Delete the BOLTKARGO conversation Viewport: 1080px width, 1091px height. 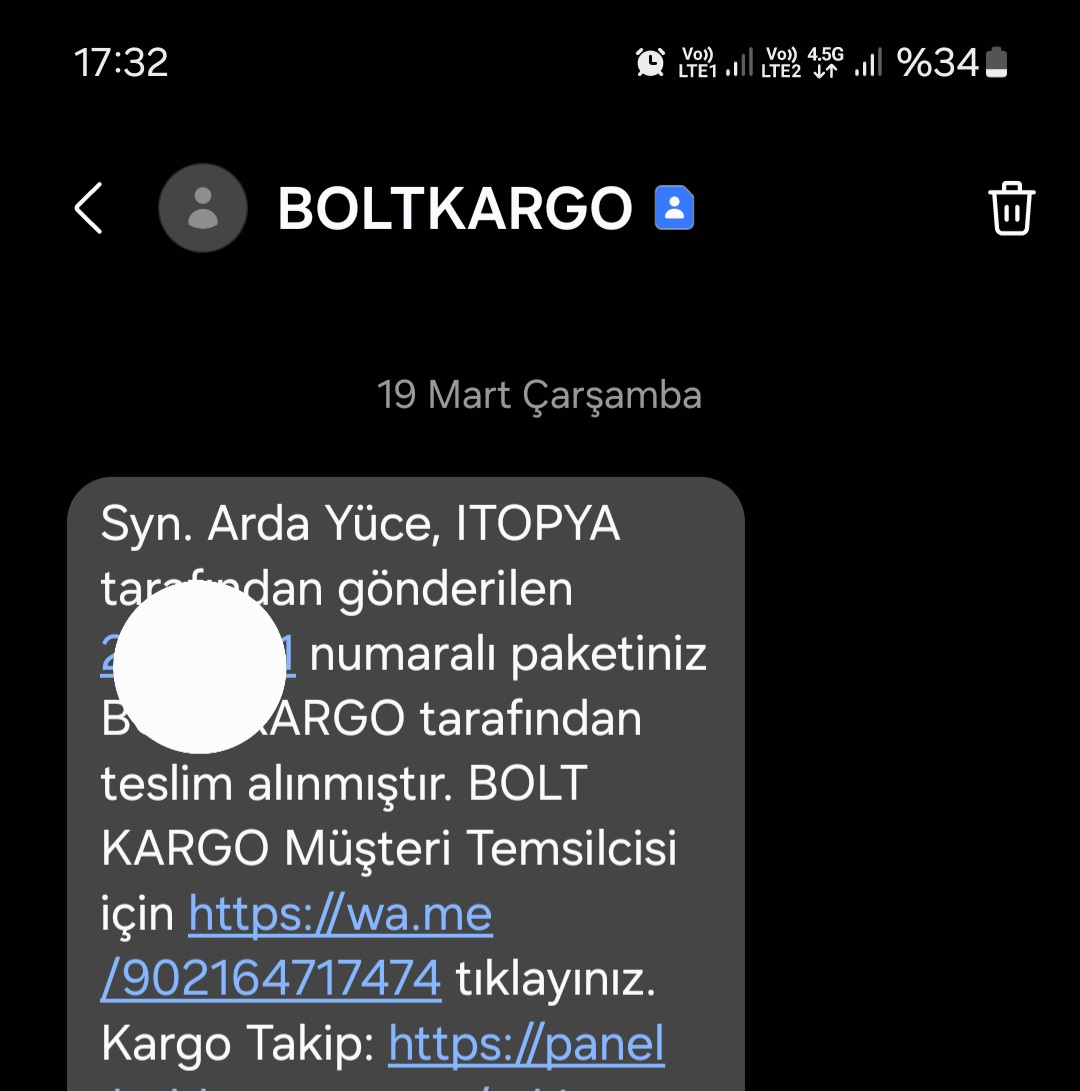(1011, 208)
